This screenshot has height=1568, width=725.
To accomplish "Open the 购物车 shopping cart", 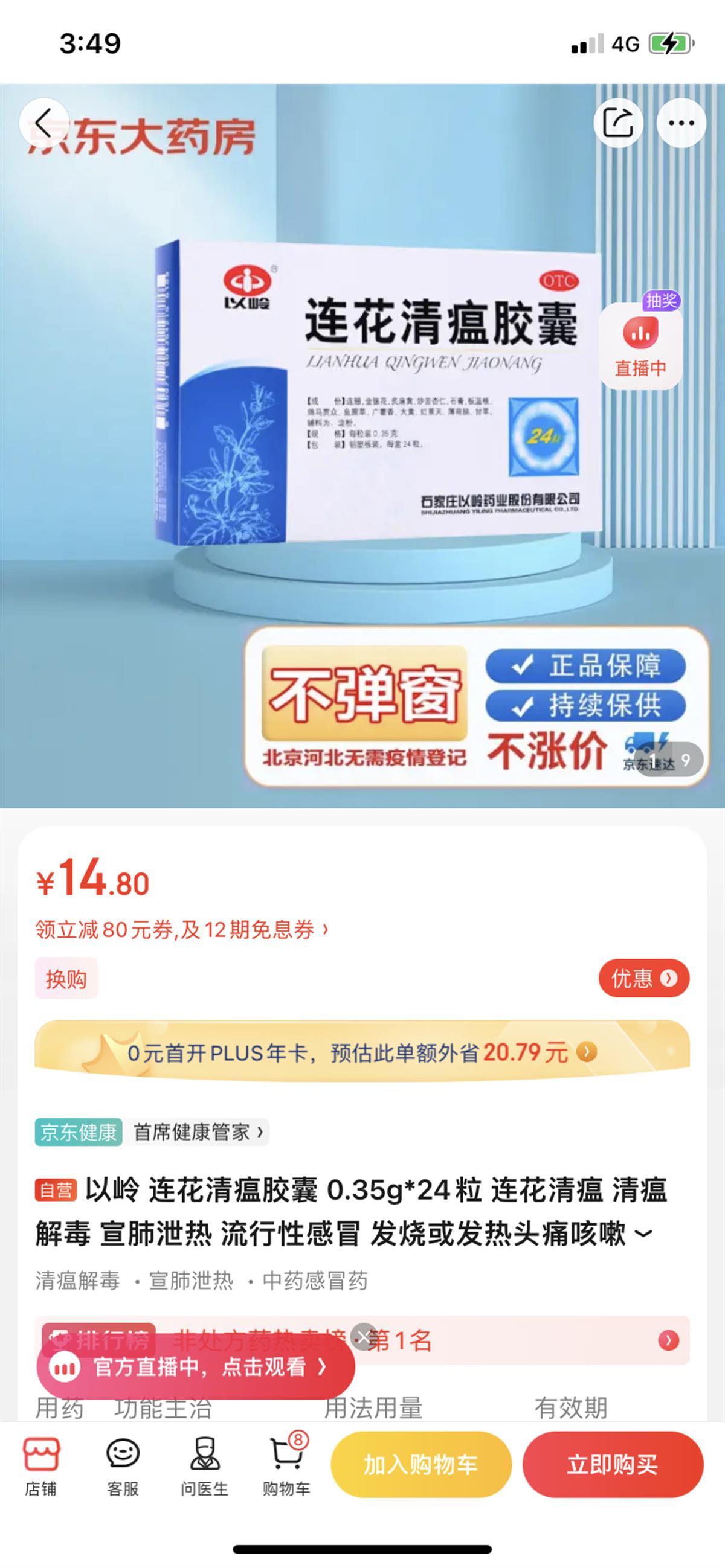I will (286, 1465).
